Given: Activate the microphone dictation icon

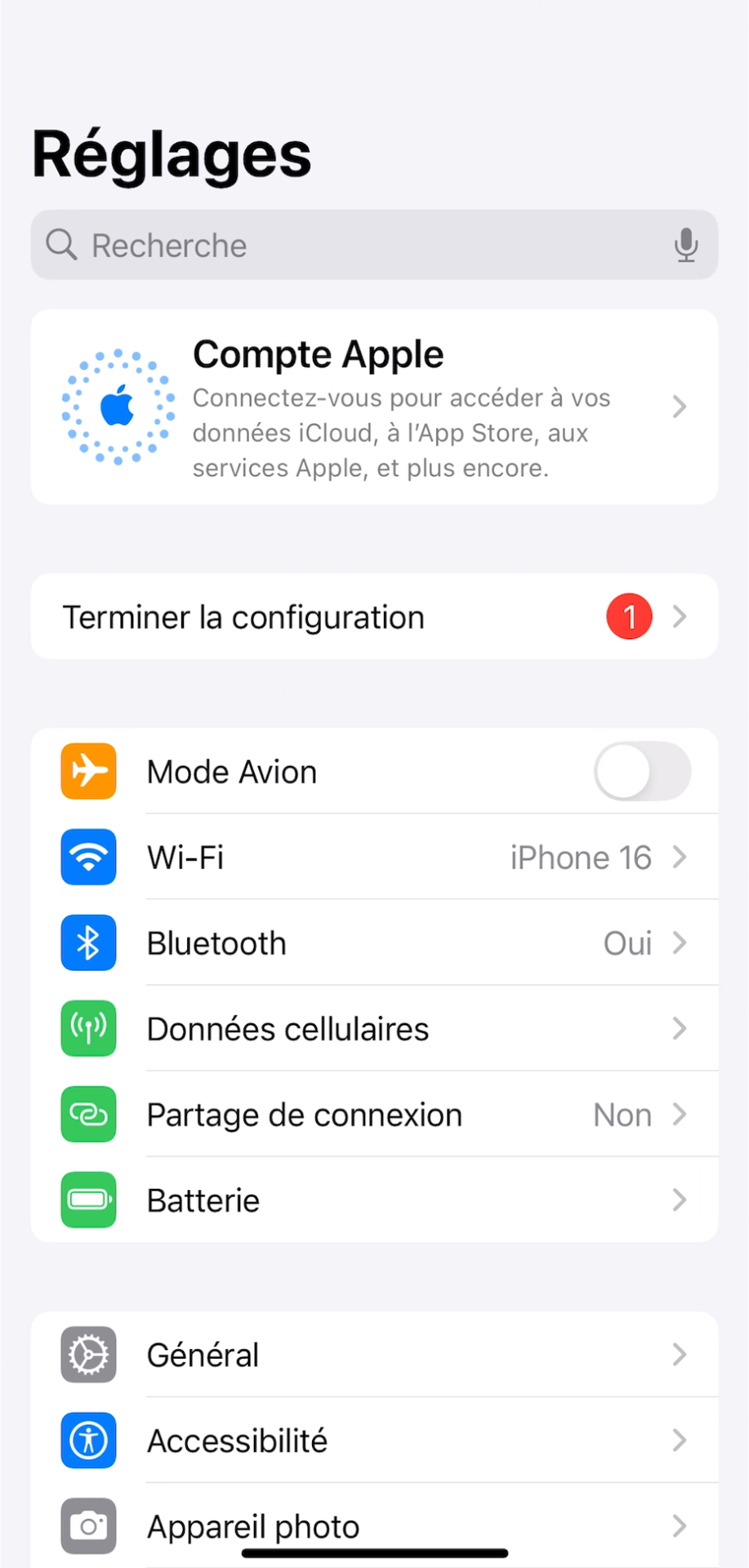Looking at the screenshot, I should tap(686, 245).
